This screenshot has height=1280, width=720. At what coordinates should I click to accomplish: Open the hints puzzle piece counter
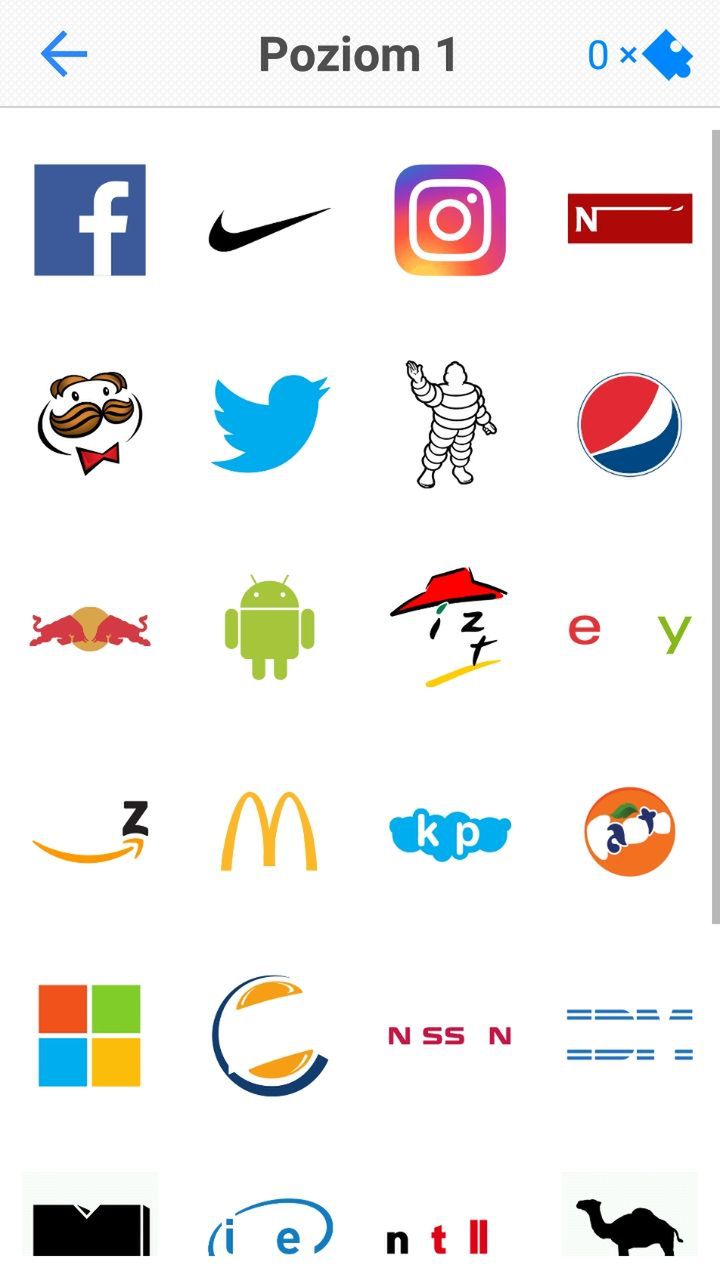640,54
